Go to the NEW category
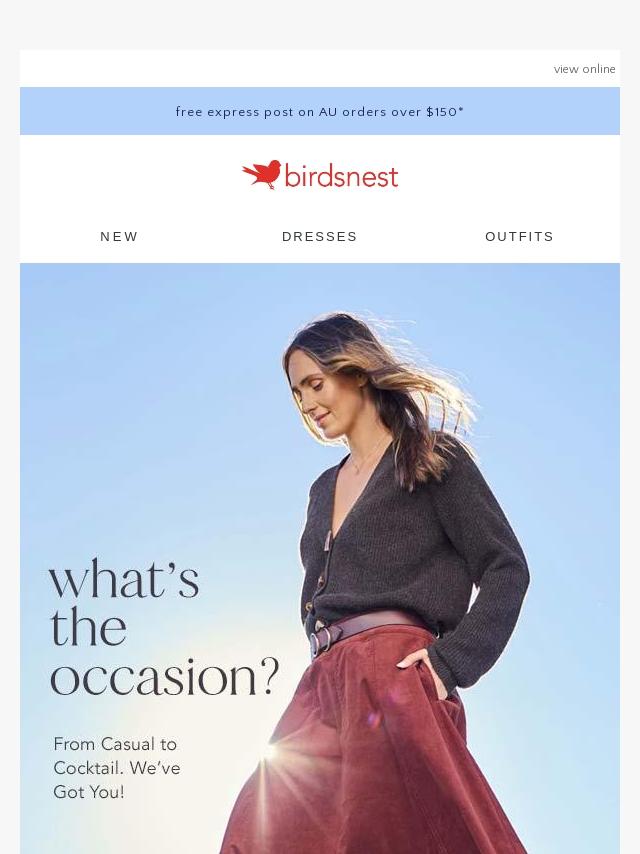640x854 pixels. (120, 237)
